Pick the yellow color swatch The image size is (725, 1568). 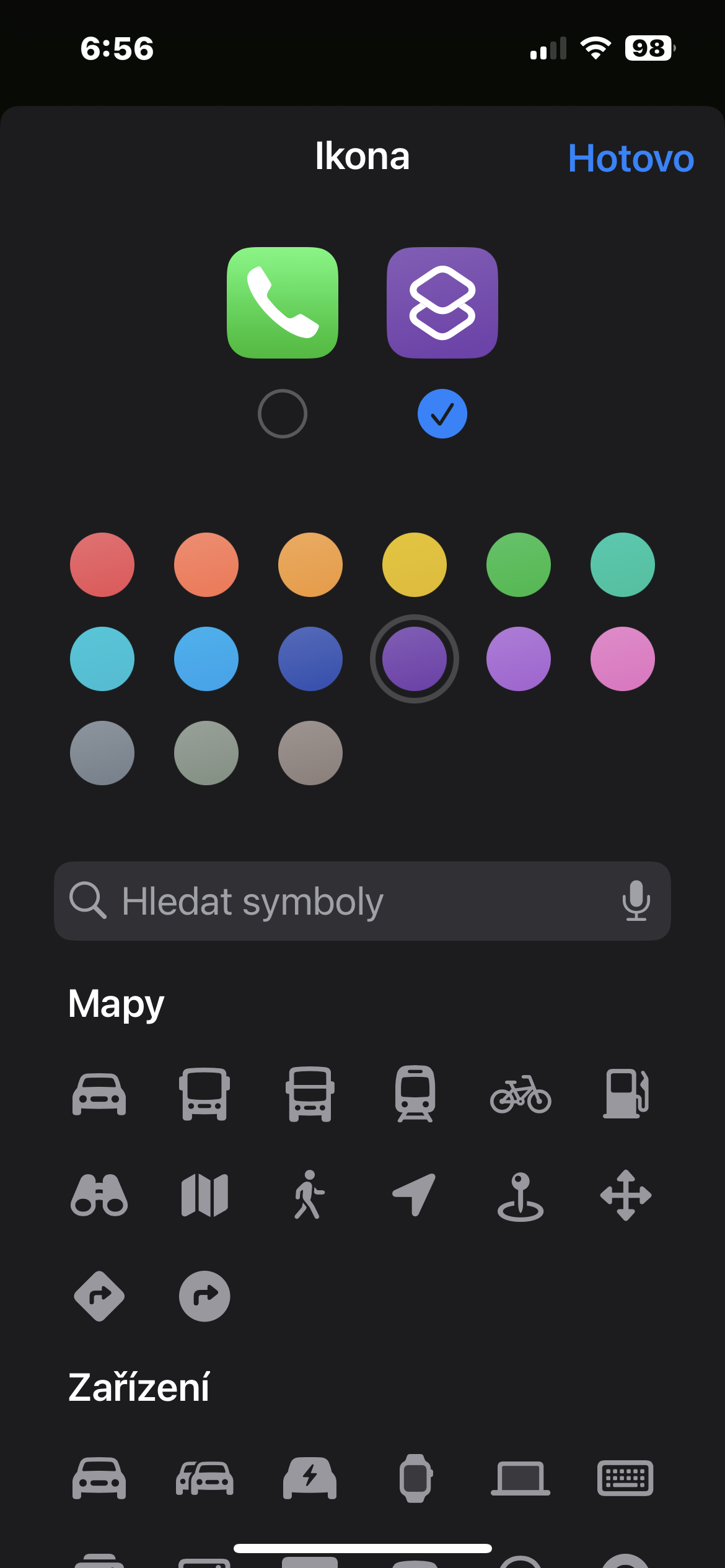[x=415, y=565]
